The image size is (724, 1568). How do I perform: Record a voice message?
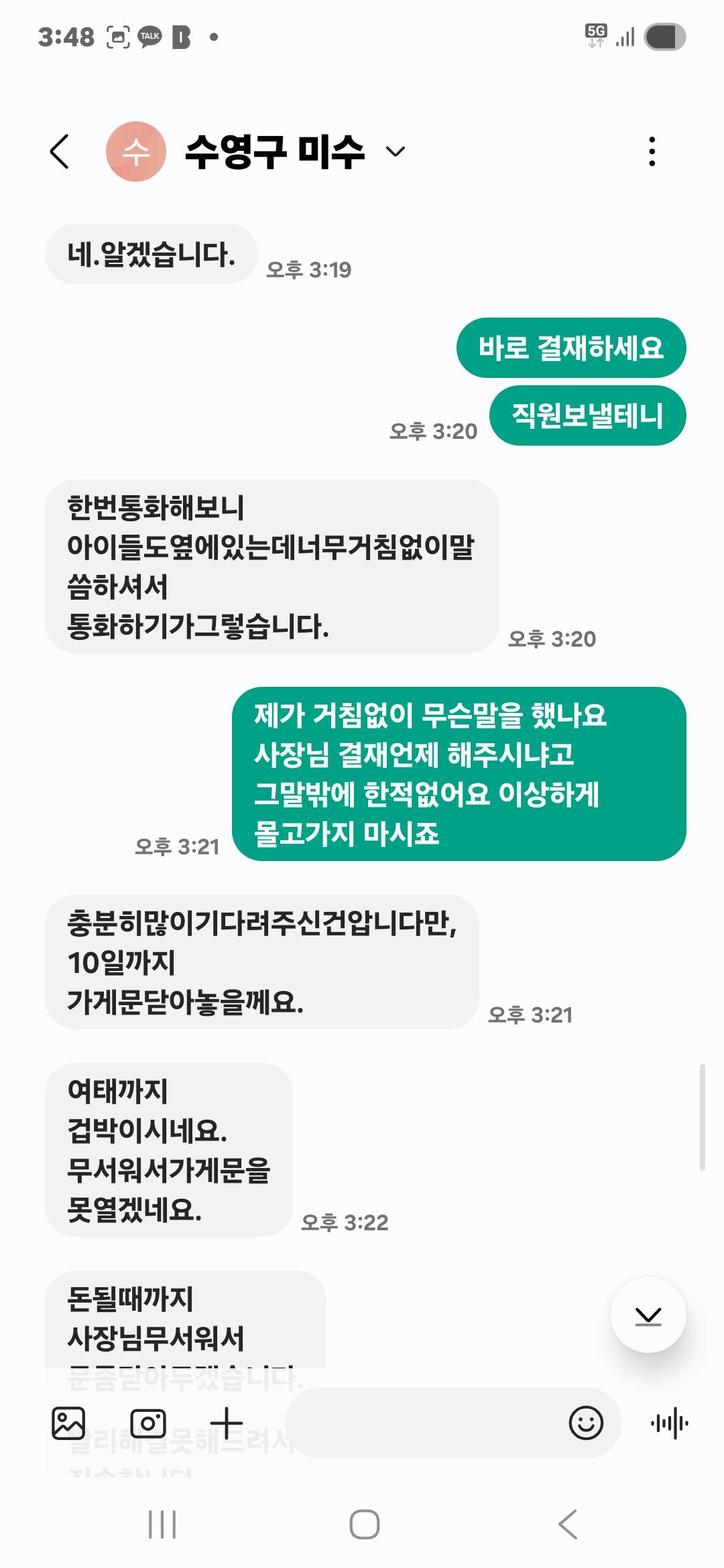669,1423
